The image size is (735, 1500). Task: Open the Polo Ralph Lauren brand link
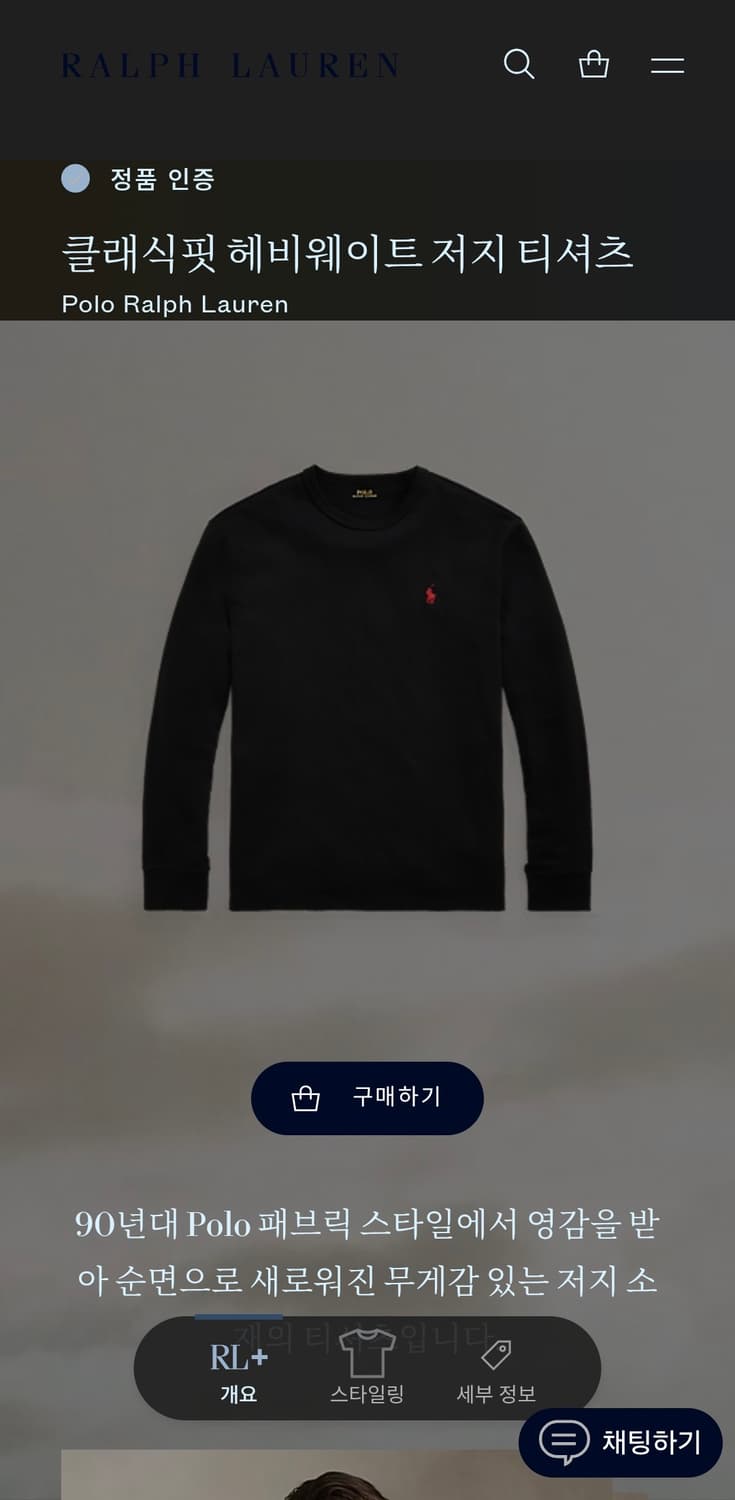[174, 303]
